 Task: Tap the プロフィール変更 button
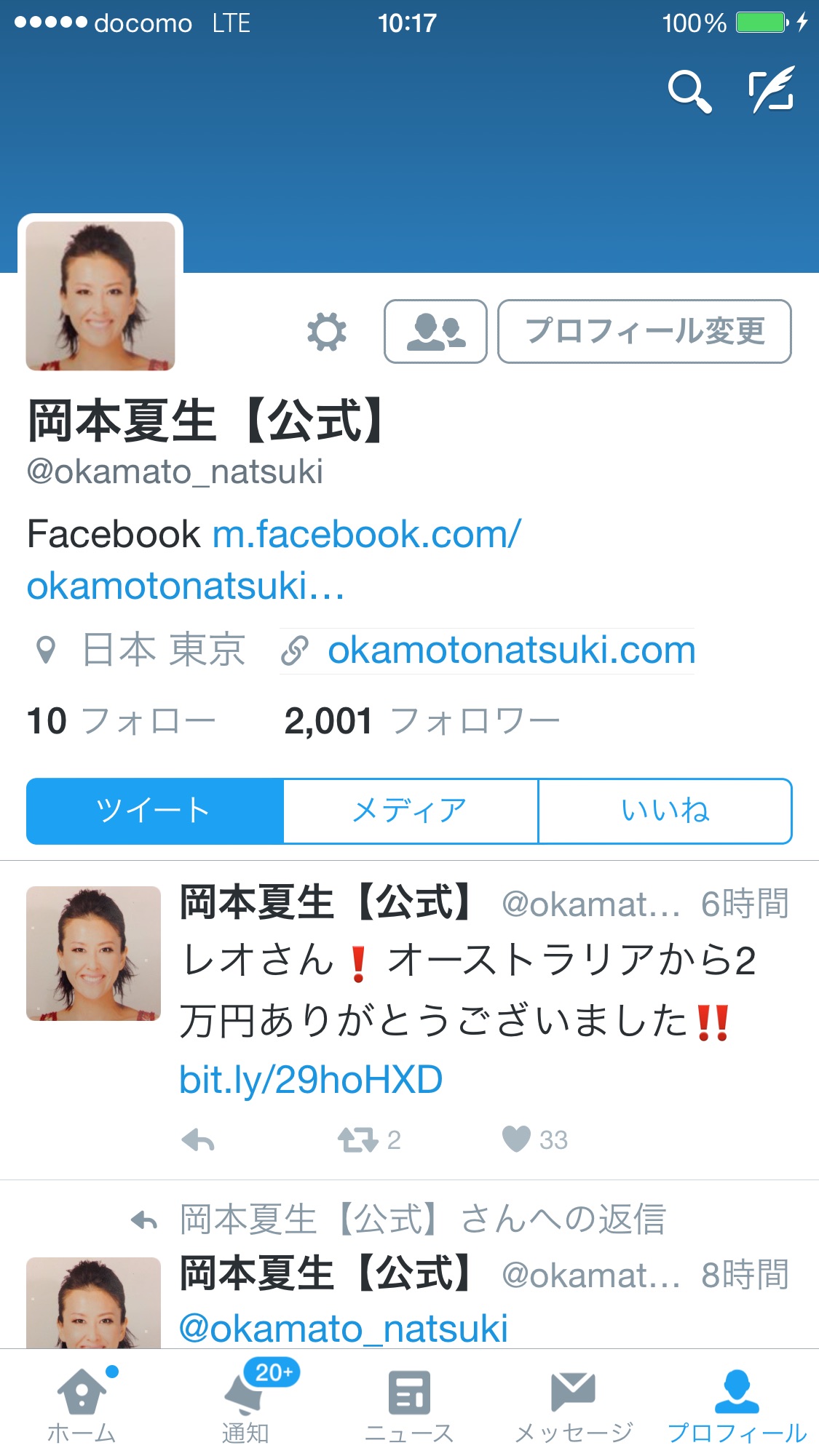tap(644, 332)
